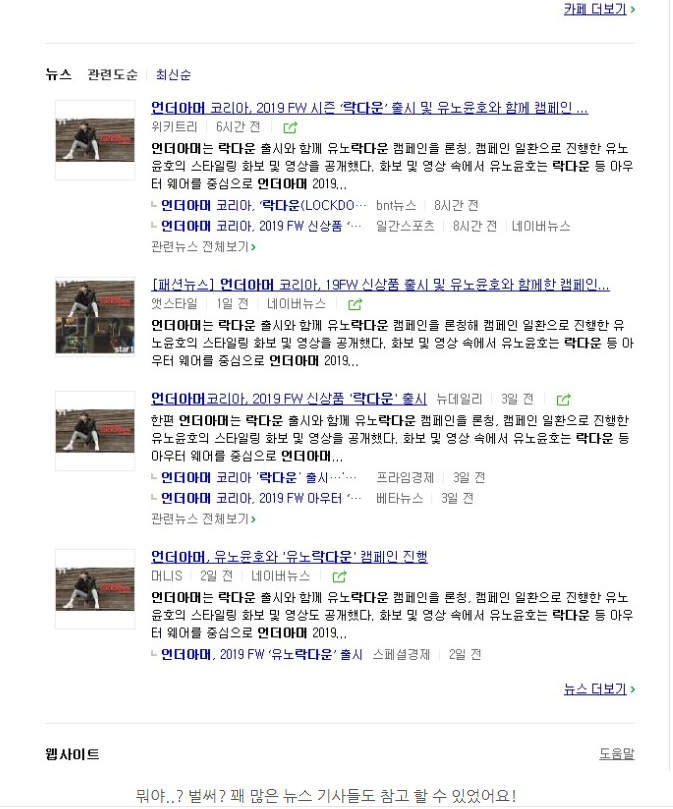View 네이버뉴스 version of the 일간스포츠 article
This screenshot has height=809, width=673.
[541, 226]
